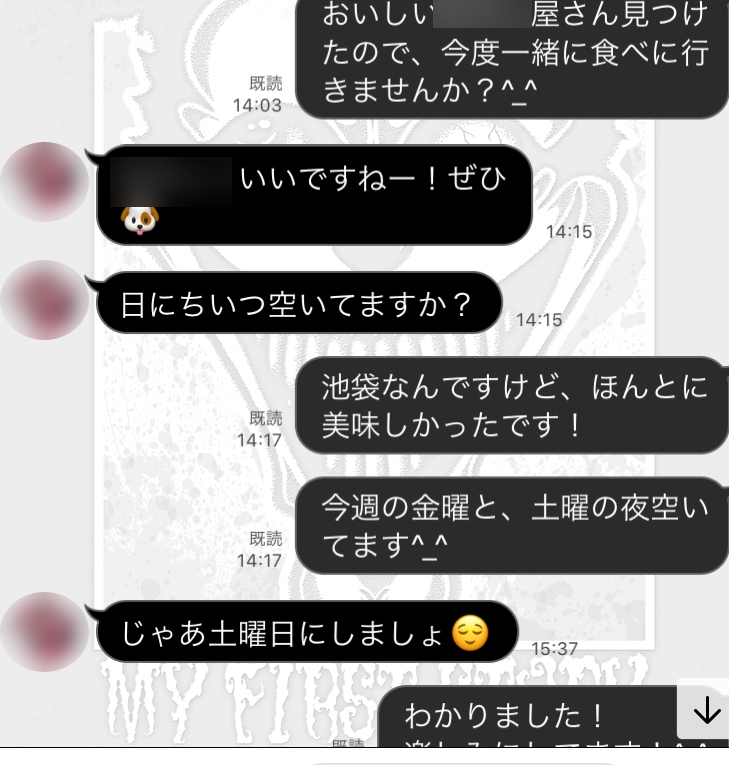This screenshot has width=729, height=765.
Task: View sender avatar beside じゃあ土曜日にしましょ message
Action: point(44,631)
